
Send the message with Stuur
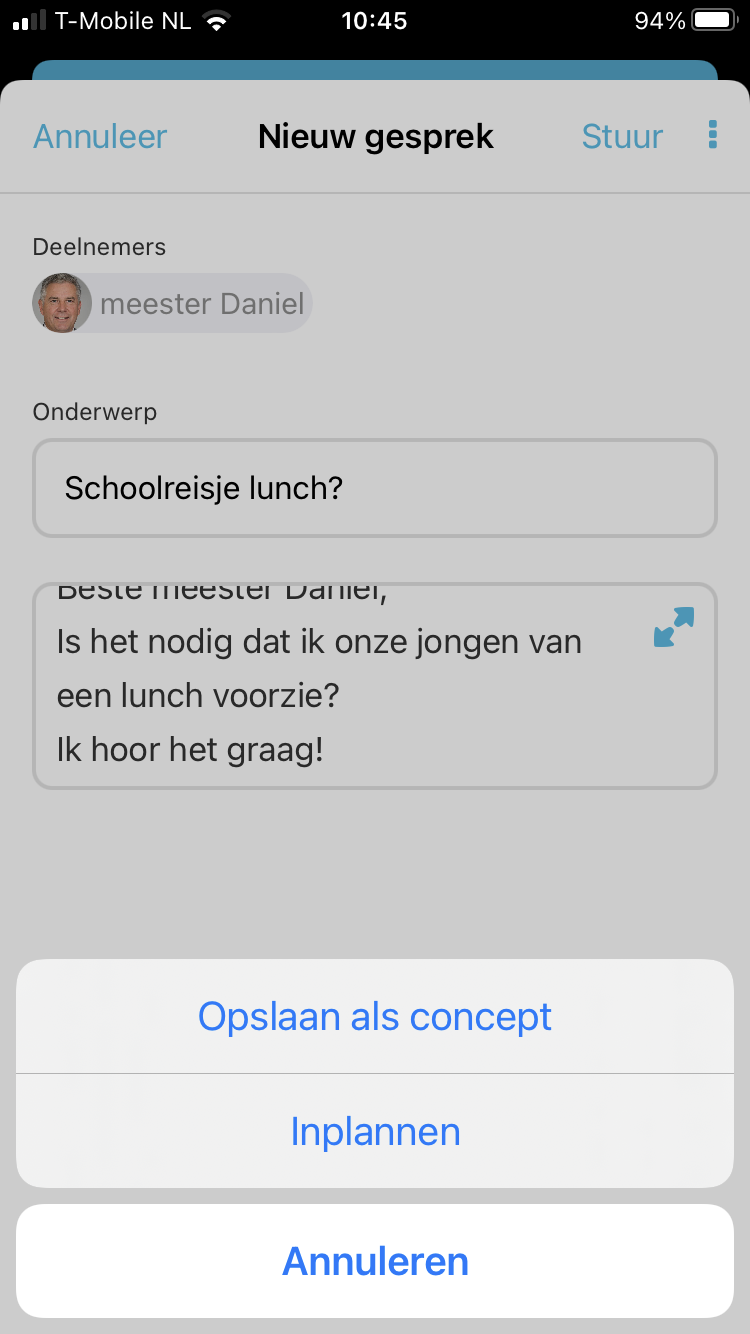622,136
